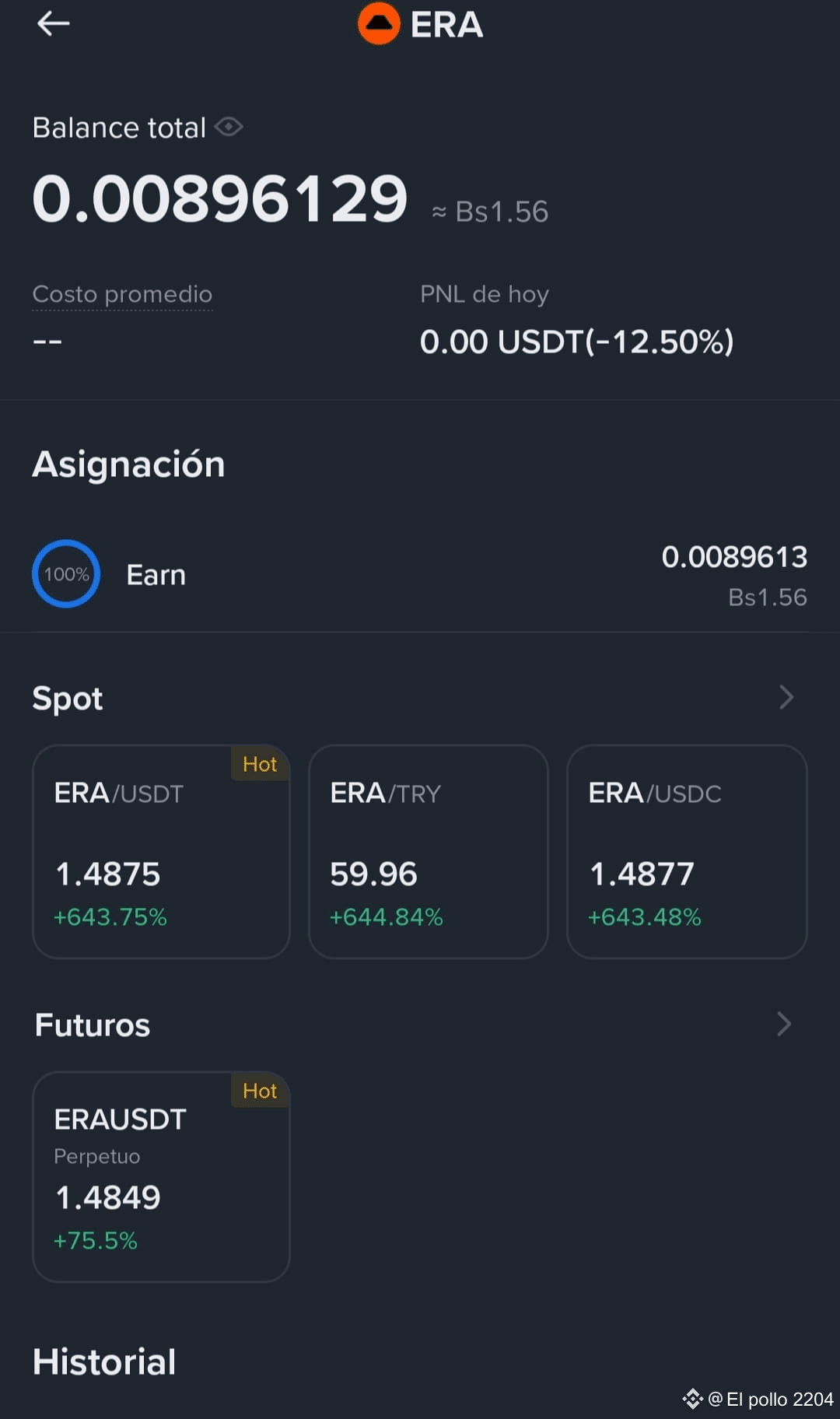840x1419 pixels.
Task: Go back using the top-left arrow
Action: 53,23
